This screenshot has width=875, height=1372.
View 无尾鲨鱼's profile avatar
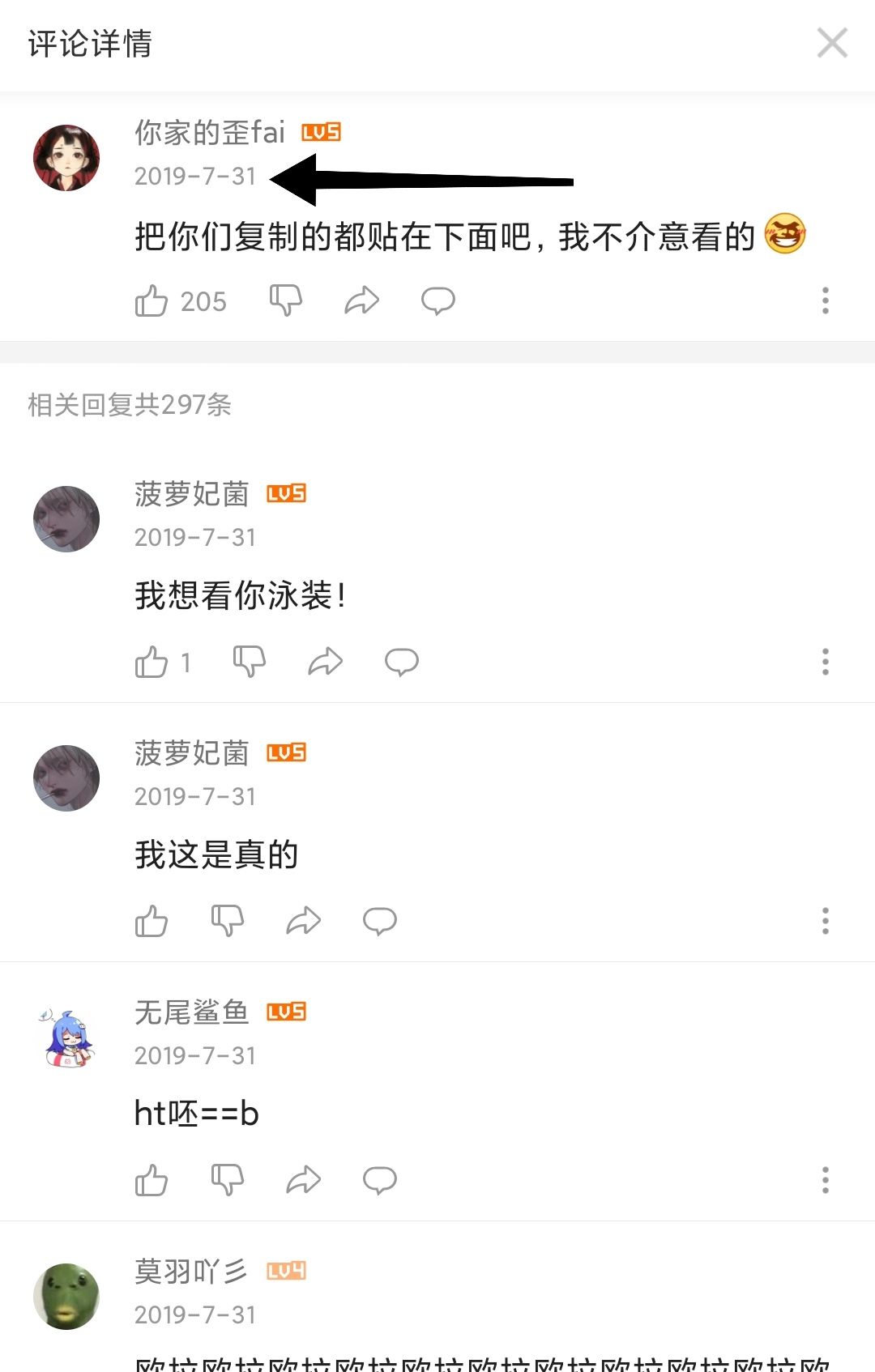click(x=66, y=1038)
